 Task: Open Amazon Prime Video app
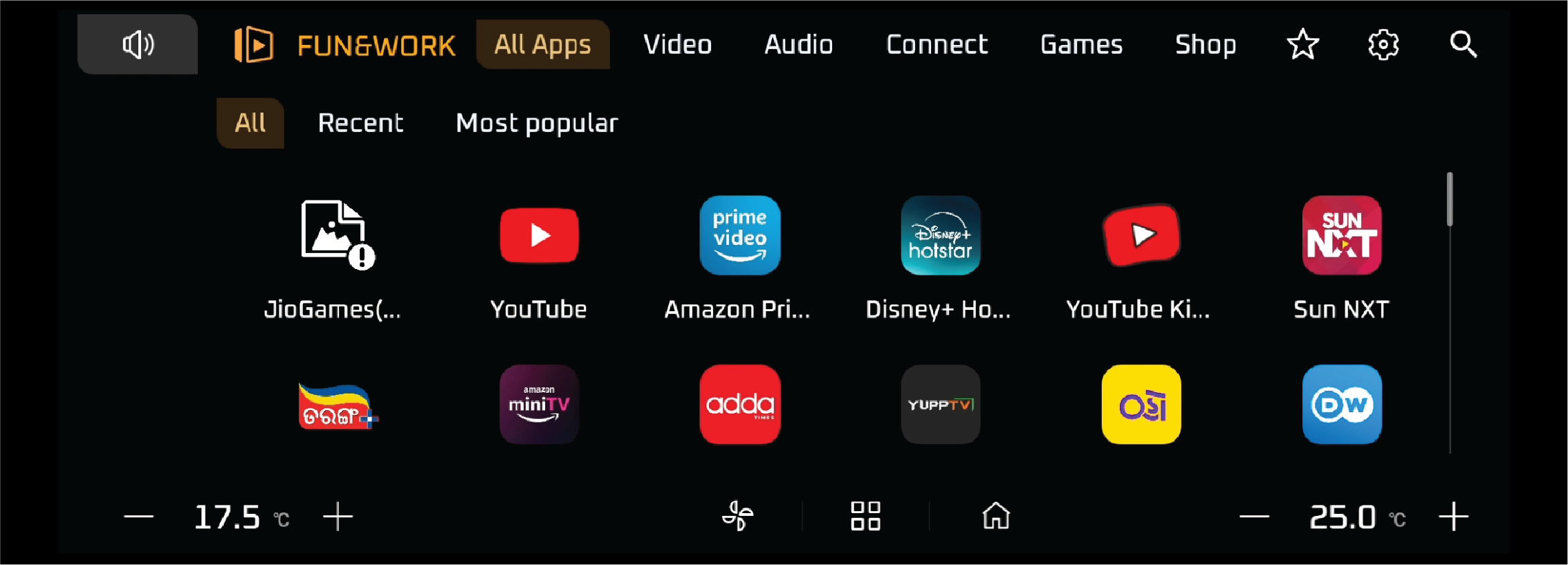tap(739, 236)
